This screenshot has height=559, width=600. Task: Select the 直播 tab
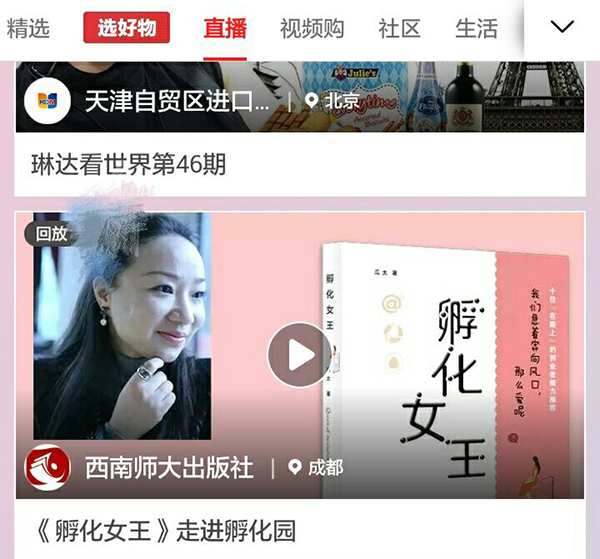point(225,28)
